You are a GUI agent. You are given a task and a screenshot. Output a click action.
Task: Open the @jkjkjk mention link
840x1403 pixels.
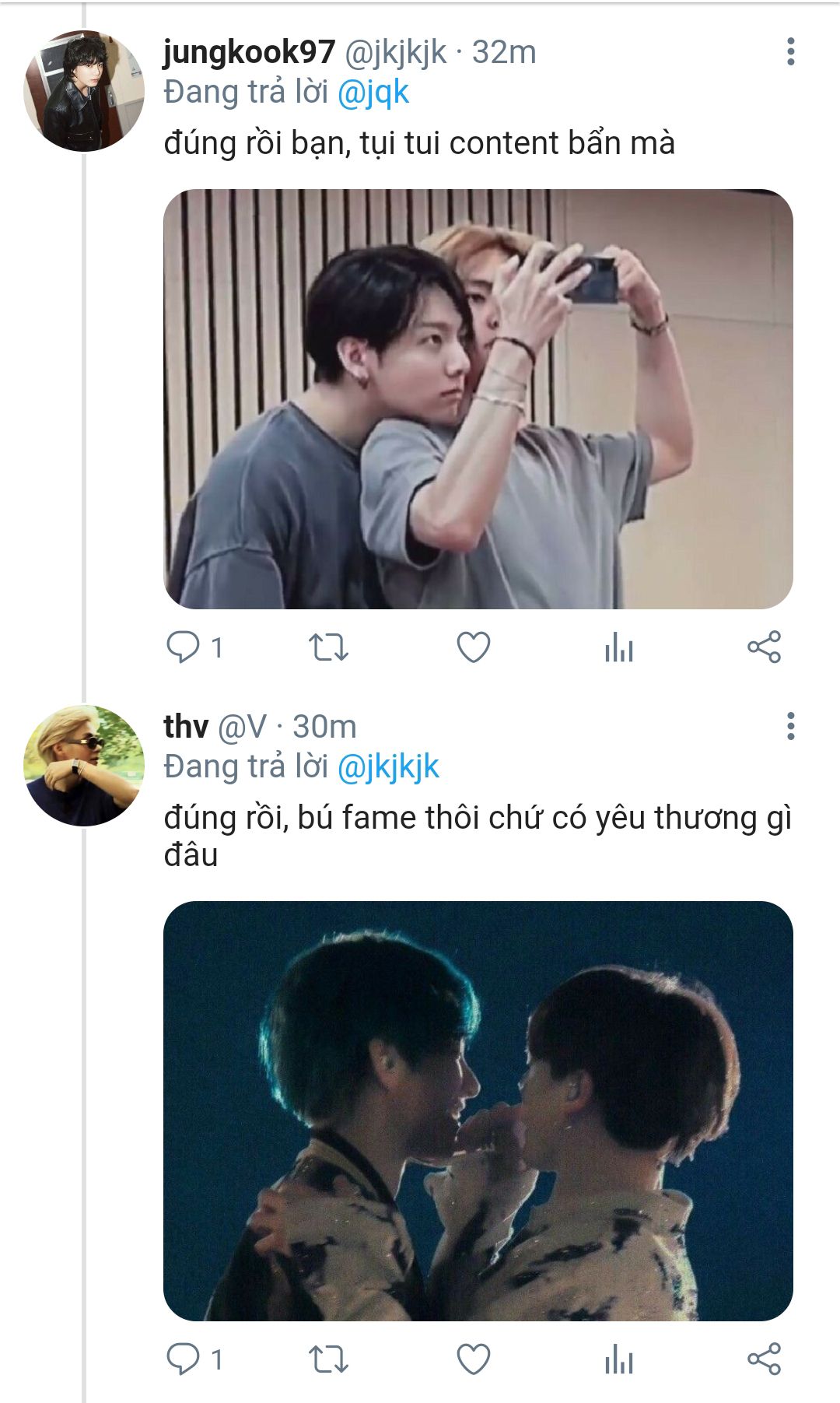(388, 766)
